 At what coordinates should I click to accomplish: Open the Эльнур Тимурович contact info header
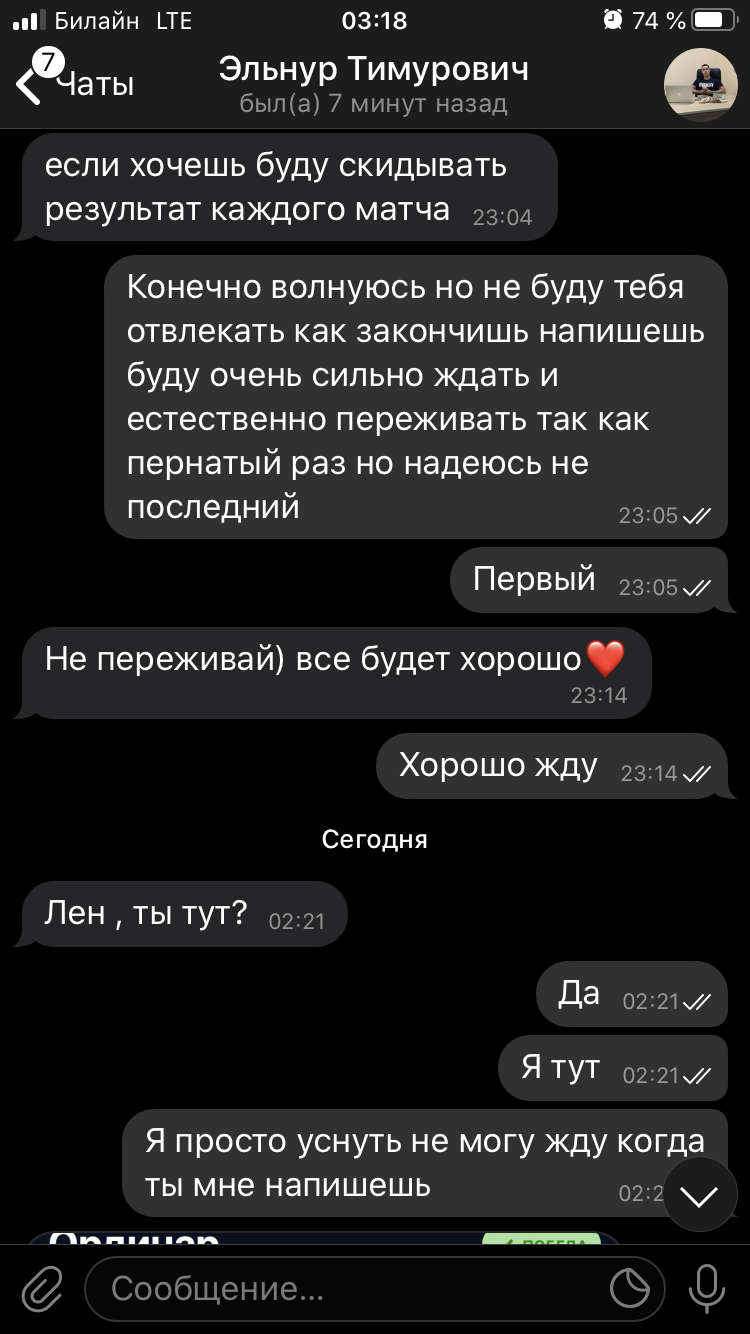click(374, 84)
